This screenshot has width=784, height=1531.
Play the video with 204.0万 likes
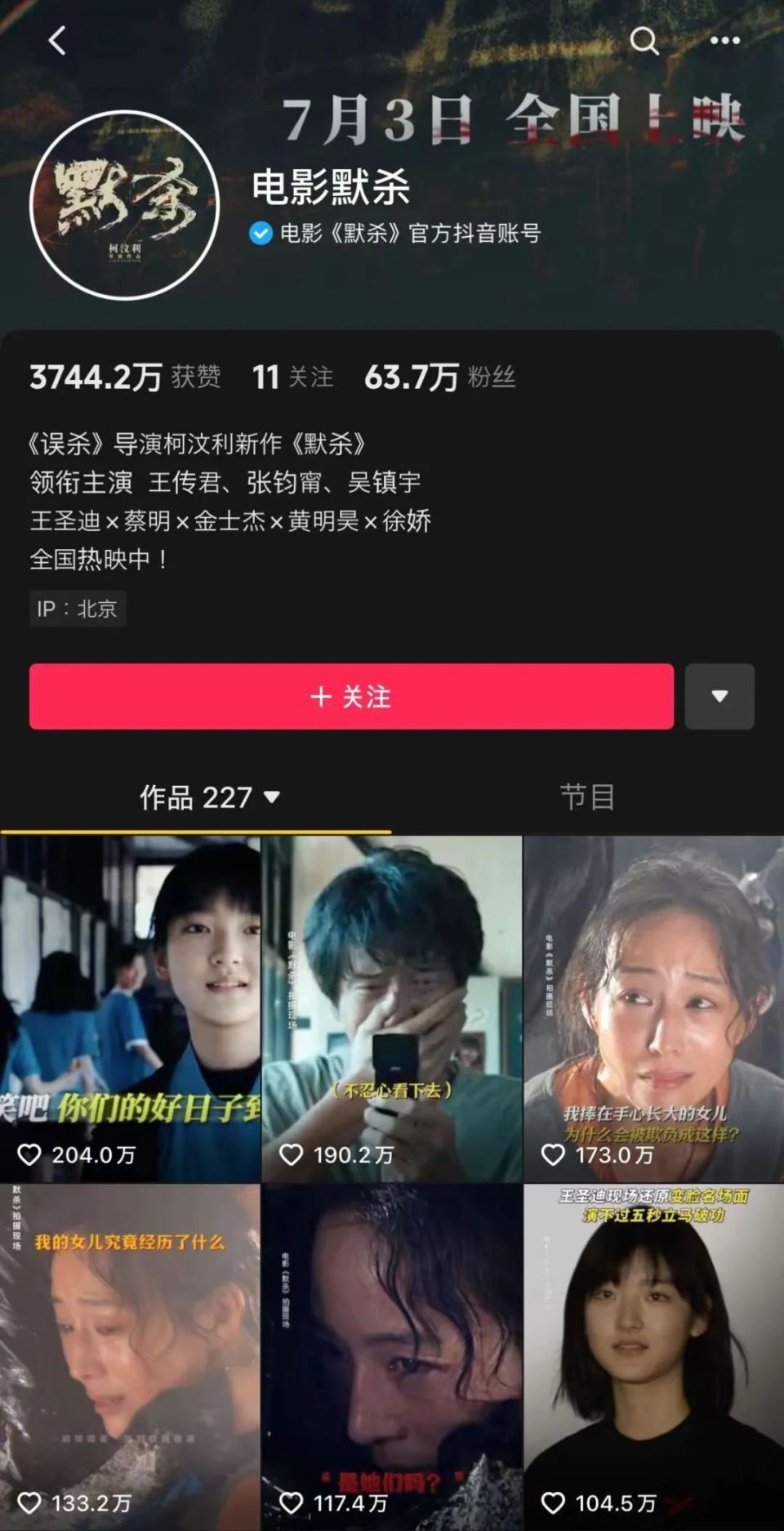(130, 1008)
